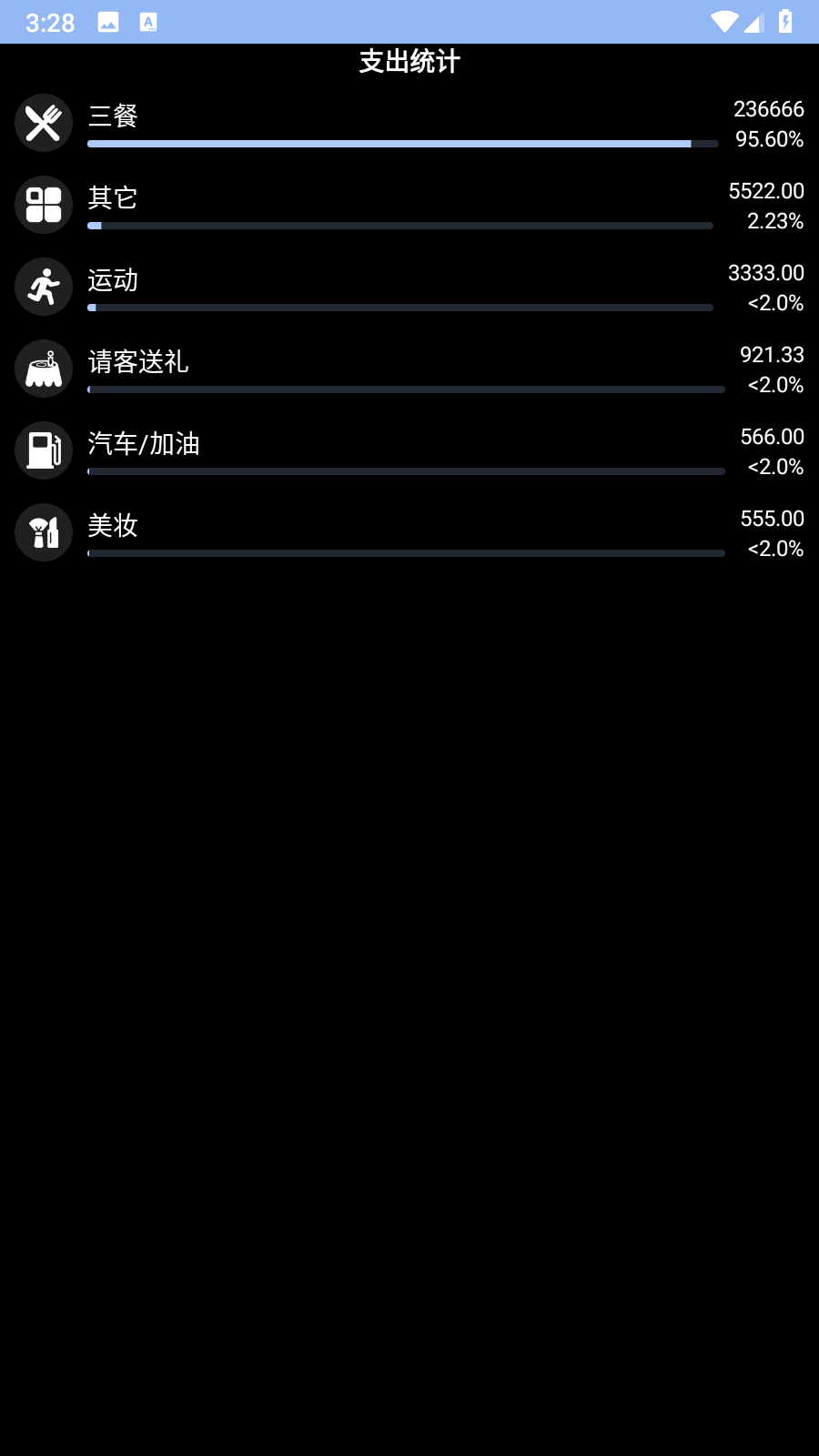Click the 其它 category grid icon
The height and width of the screenshot is (1456, 819).
point(43,205)
